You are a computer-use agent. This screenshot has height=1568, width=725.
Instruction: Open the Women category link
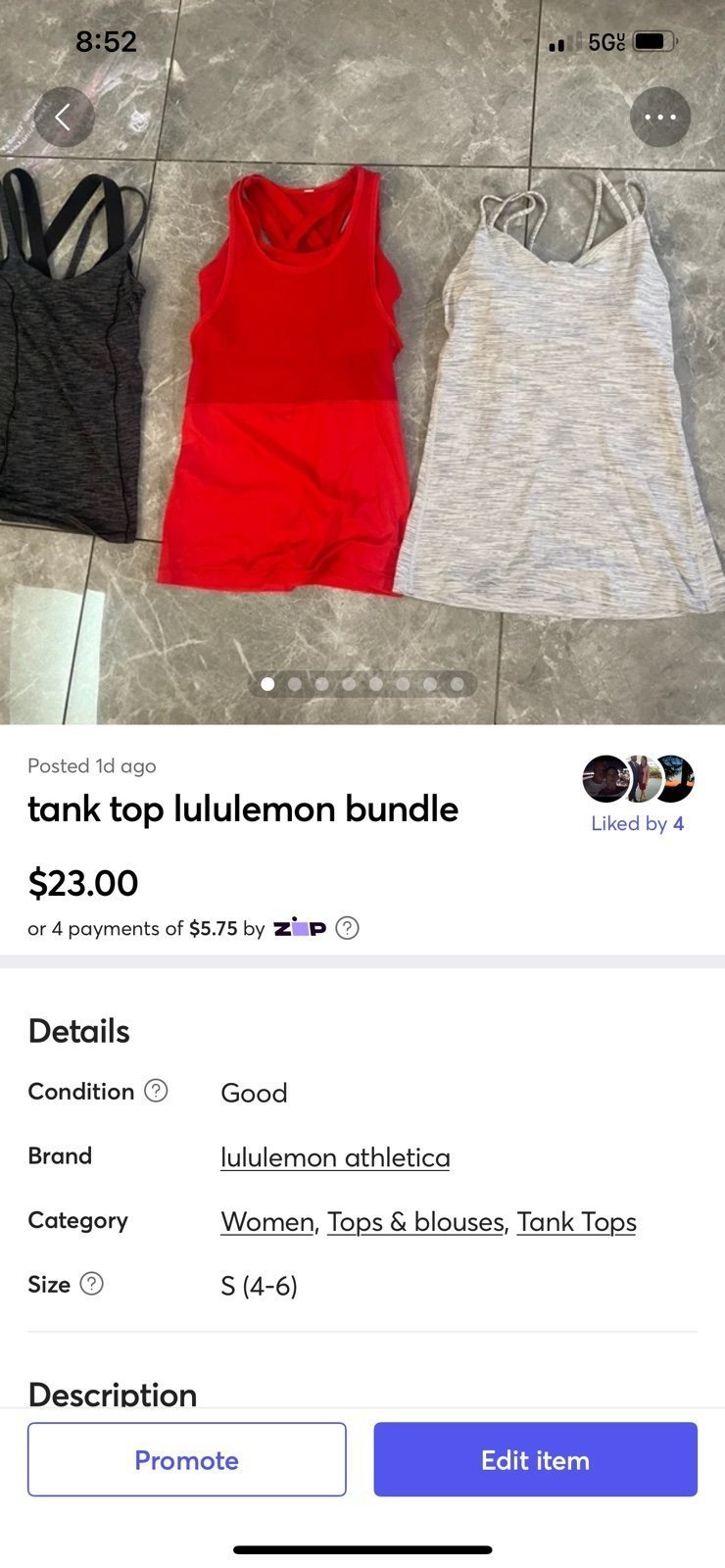(x=267, y=1221)
